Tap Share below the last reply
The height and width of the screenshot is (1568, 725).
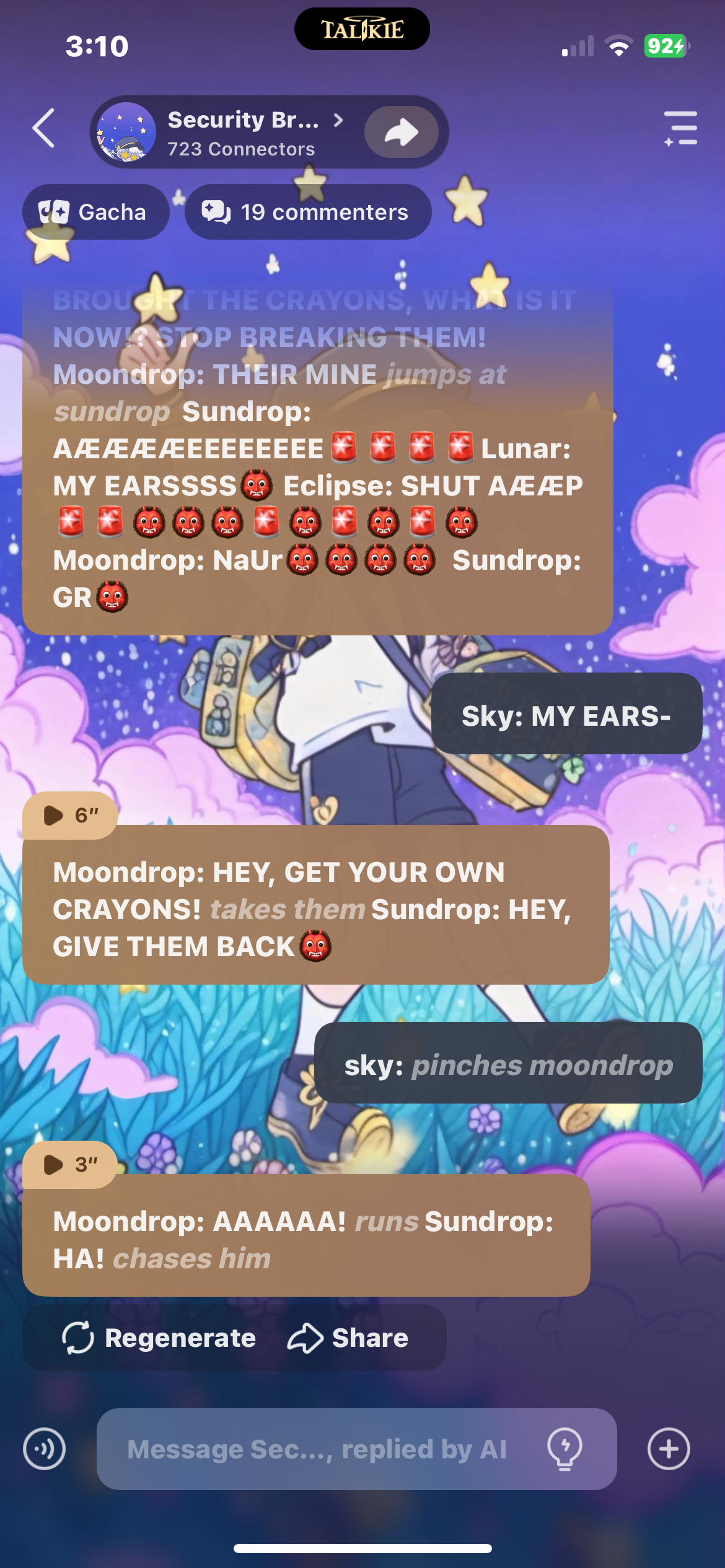pos(348,1338)
